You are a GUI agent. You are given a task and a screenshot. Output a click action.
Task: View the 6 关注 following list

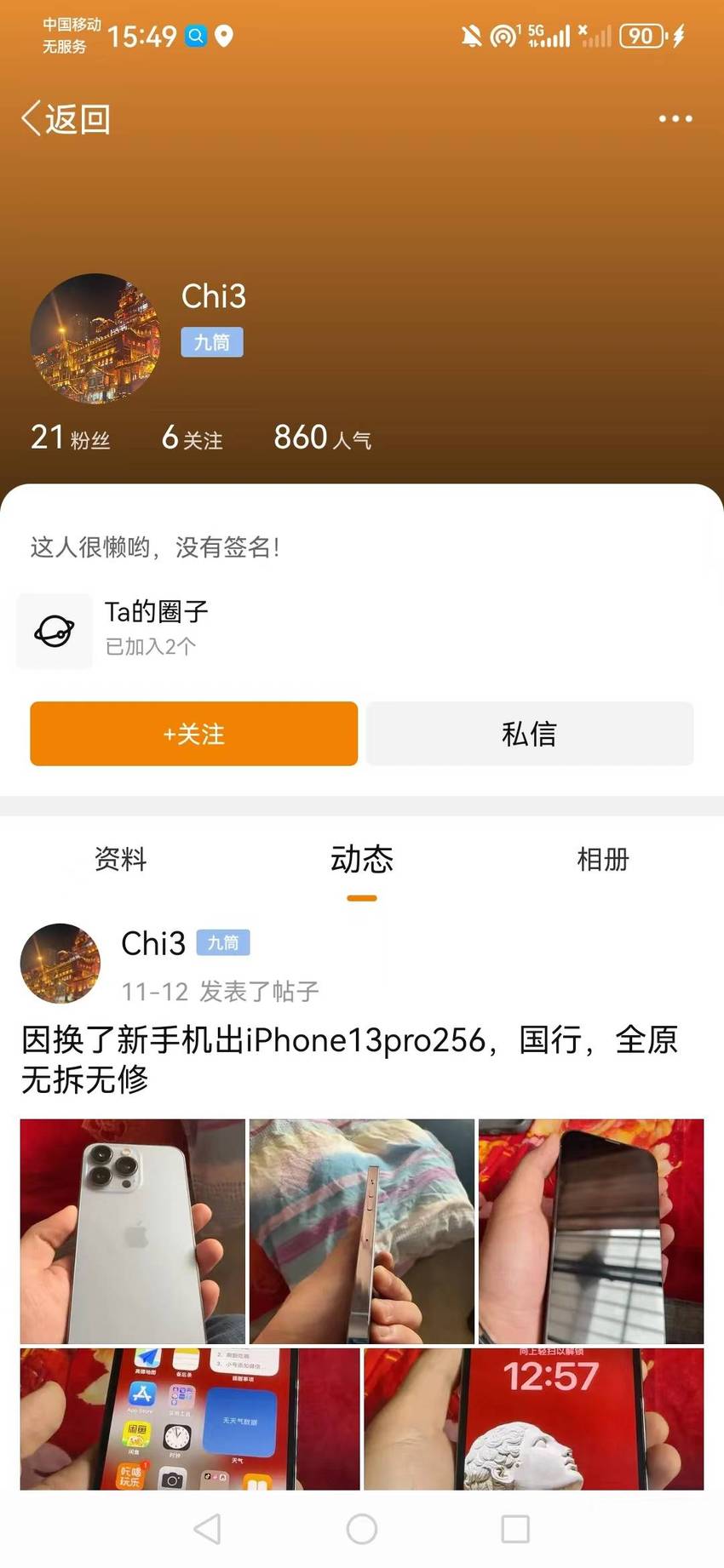coord(192,438)
